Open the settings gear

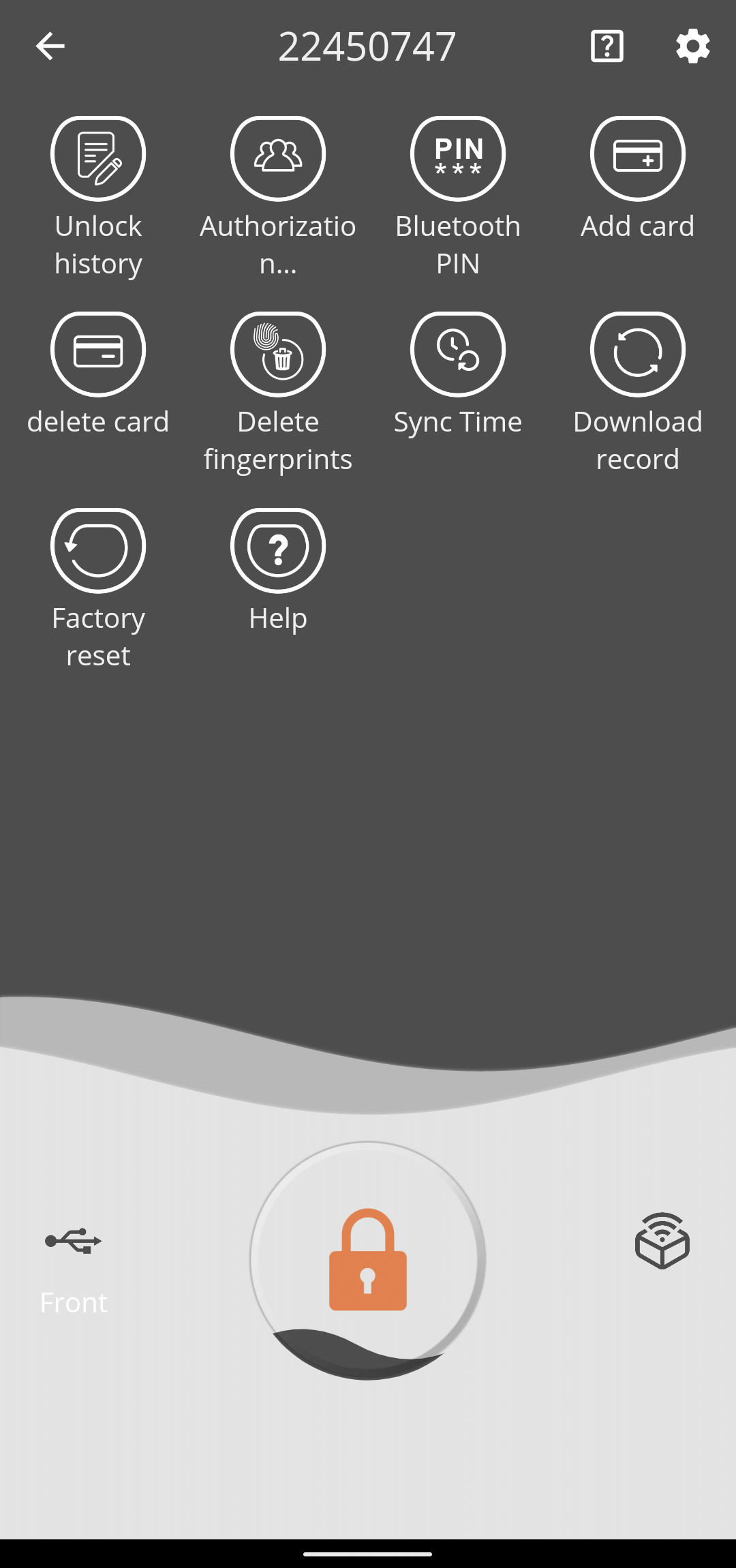click(692, 46)
